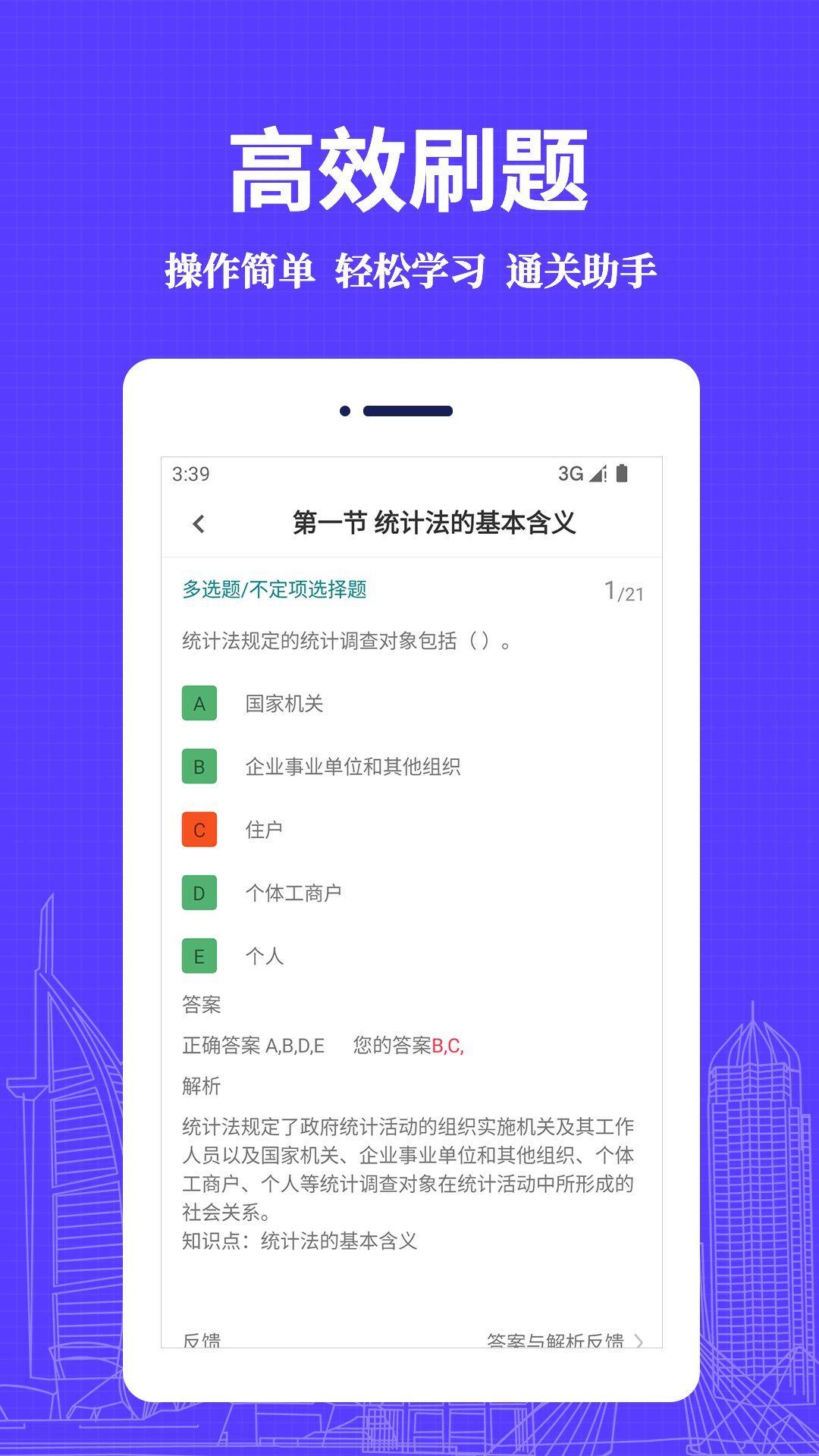Click the green letter E badge
Viewport: 819px width, 1456px height.
tap(199, 956)
